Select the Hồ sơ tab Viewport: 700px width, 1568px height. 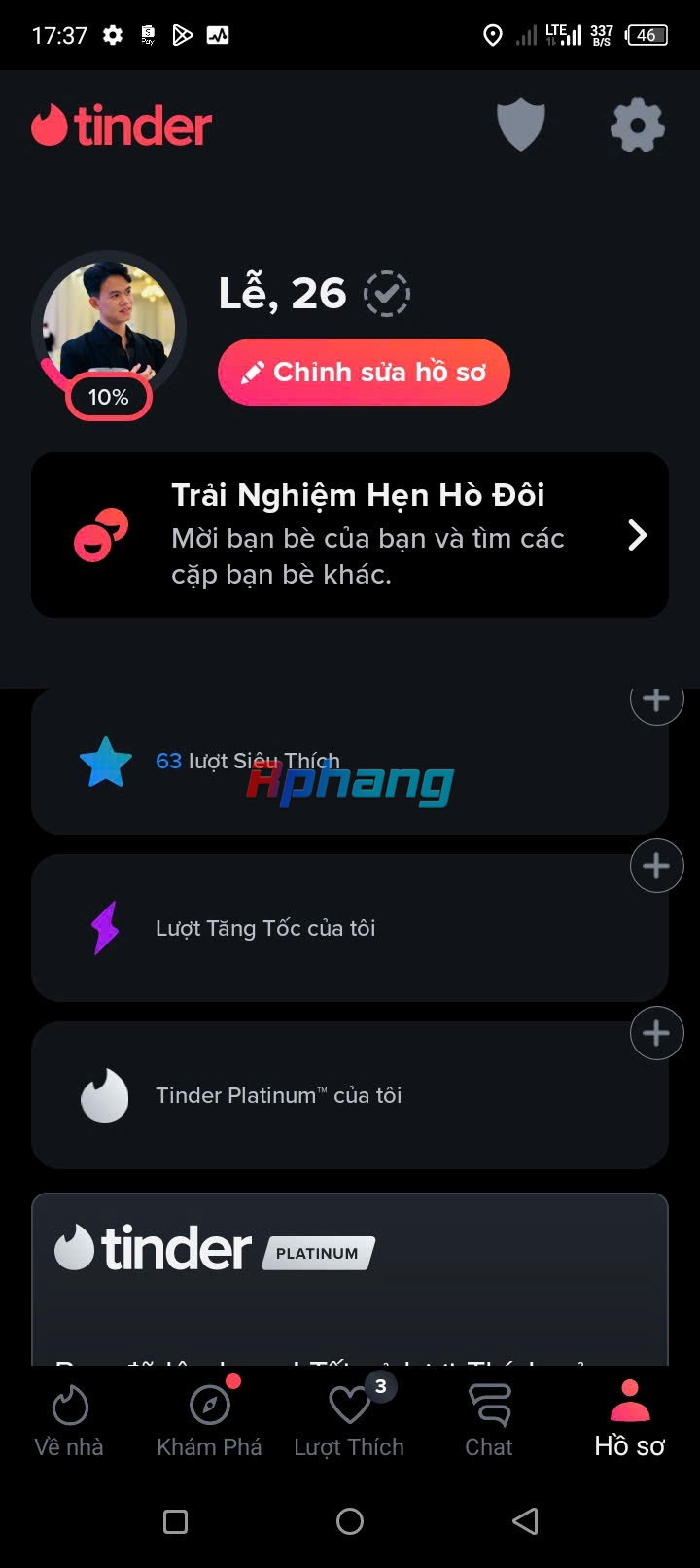[x=629, y=1422]
